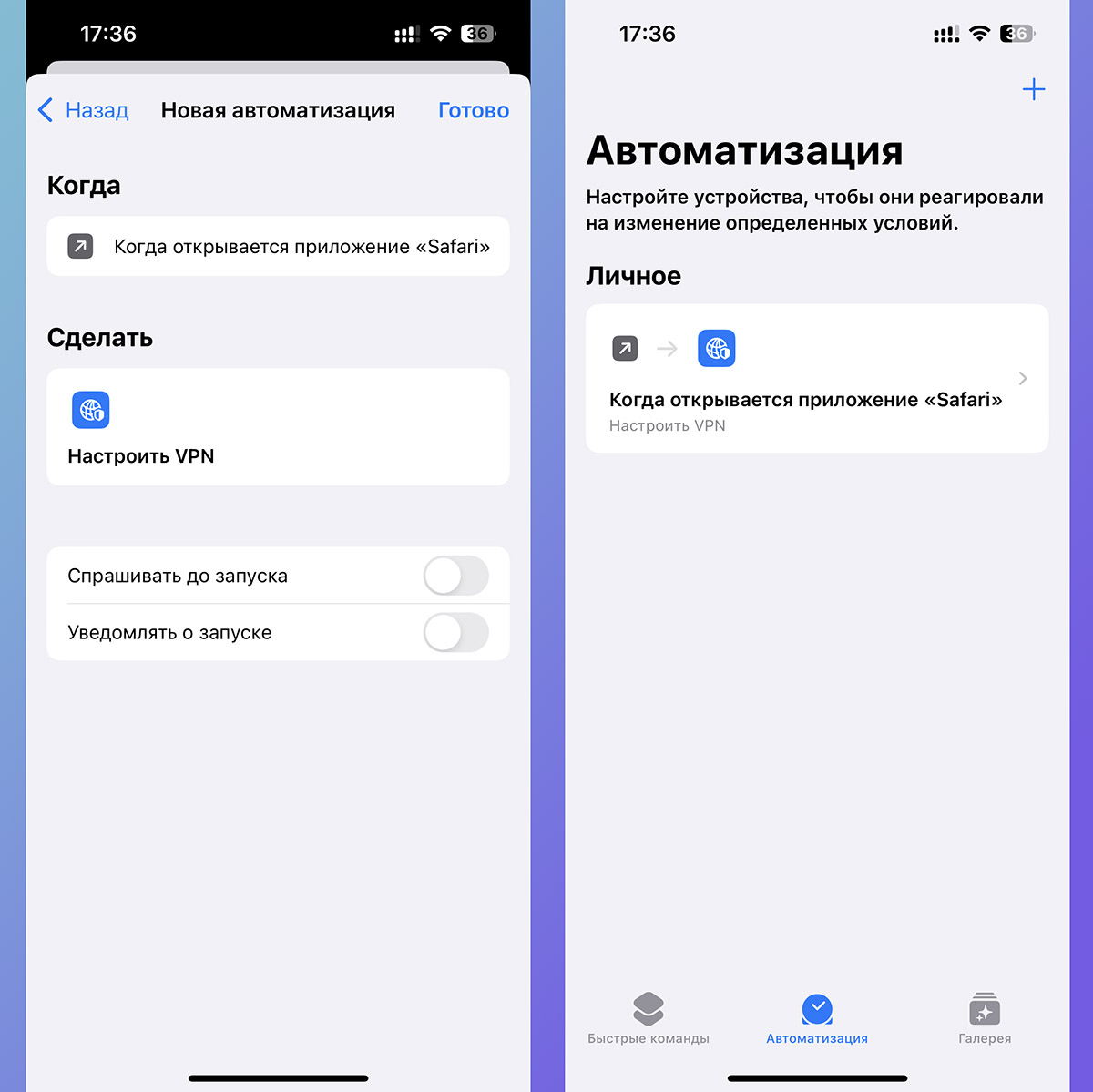Go to the Галерея tab
The width and height of the screenshot is (1093, 1092).
985,1018
